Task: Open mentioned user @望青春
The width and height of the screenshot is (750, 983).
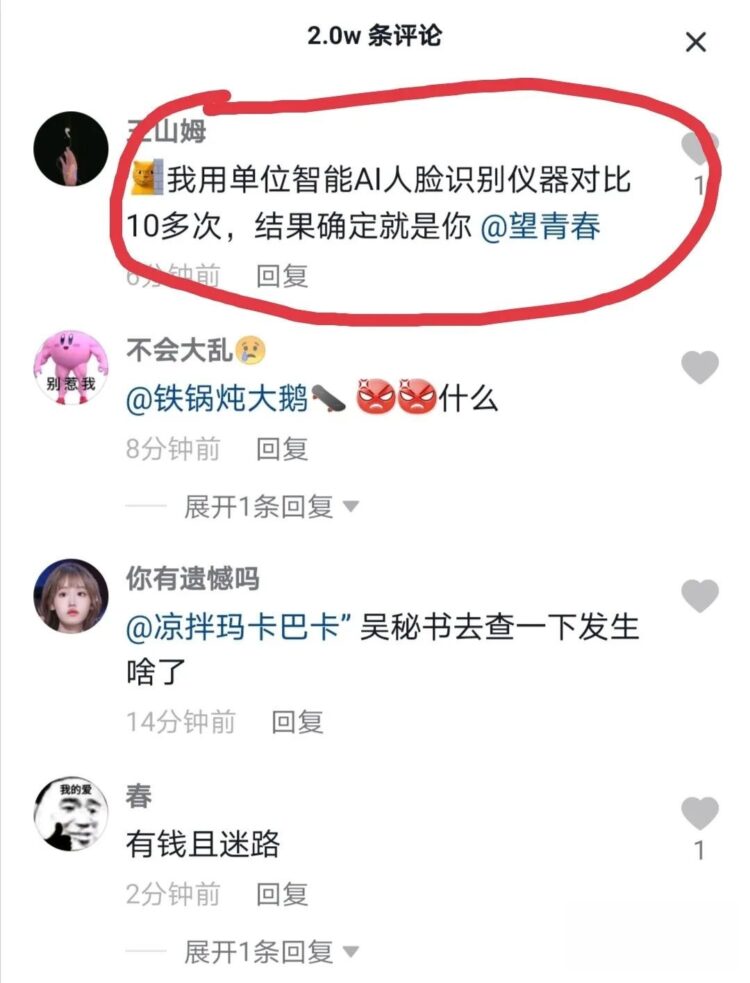Action: [541, 227]
